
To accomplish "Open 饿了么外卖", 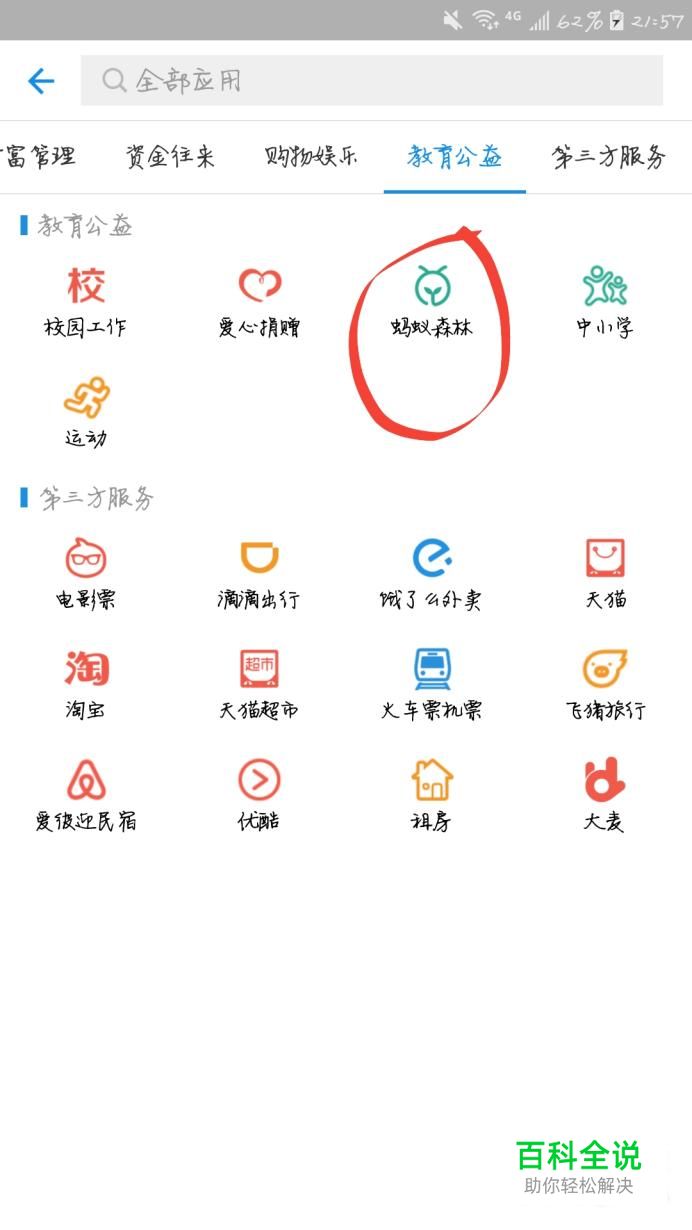I will pyautogui.click(x=432, y=573).
